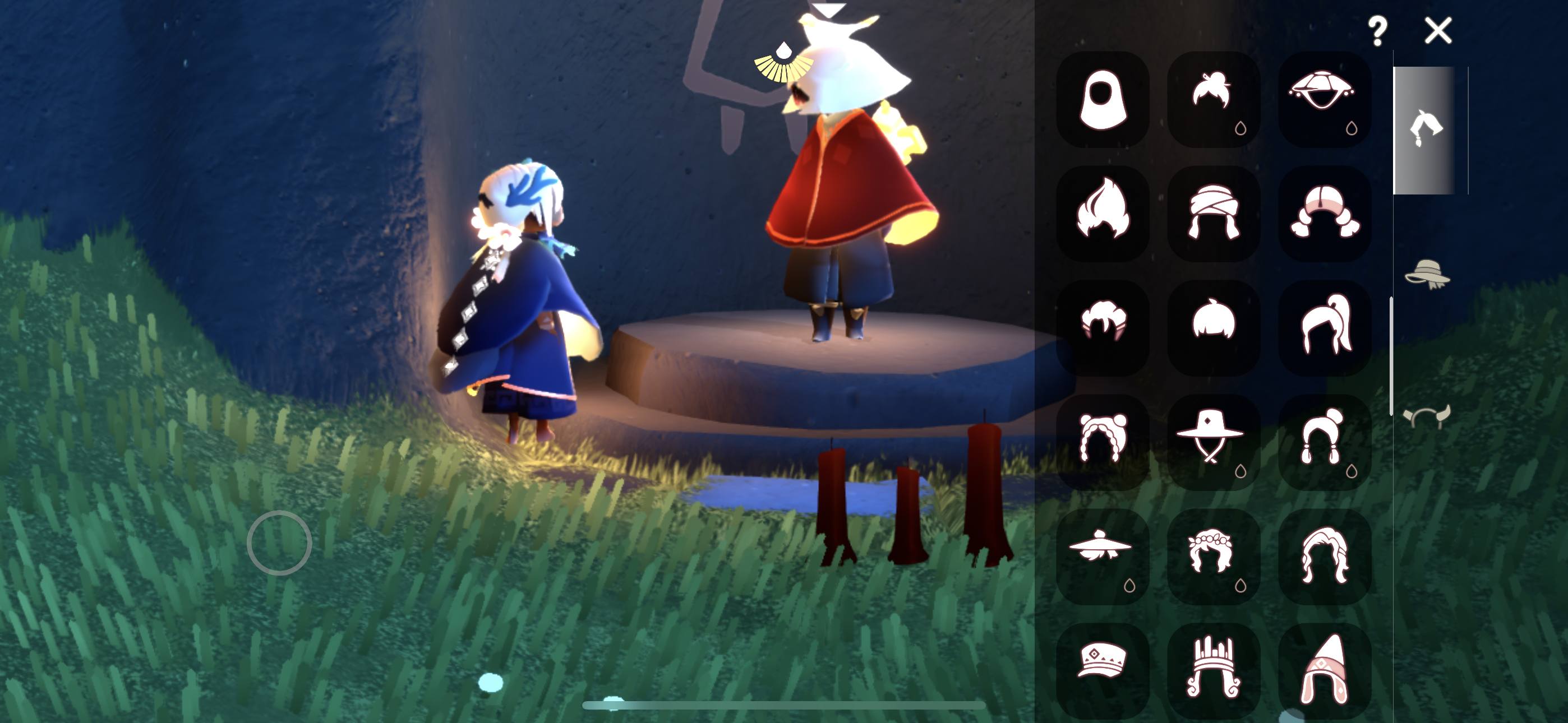Select the wide-brim hat with chin strap
This screenshot has width=1568, height=723.
1212,442
